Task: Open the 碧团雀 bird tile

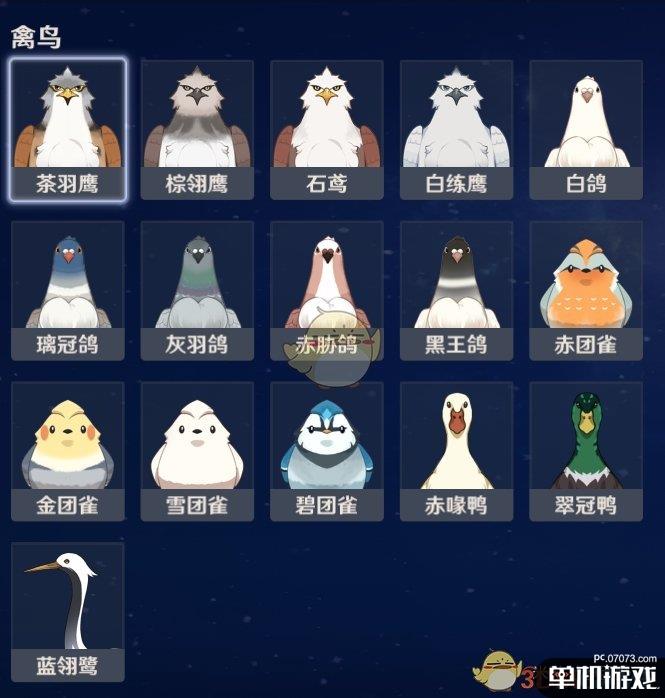Action: 327,451
